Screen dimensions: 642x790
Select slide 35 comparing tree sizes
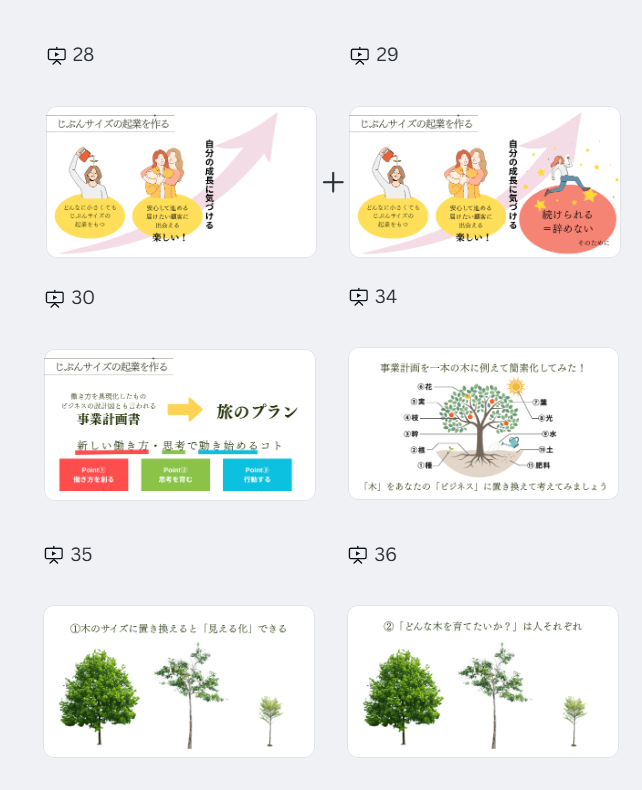pos(179,681)
